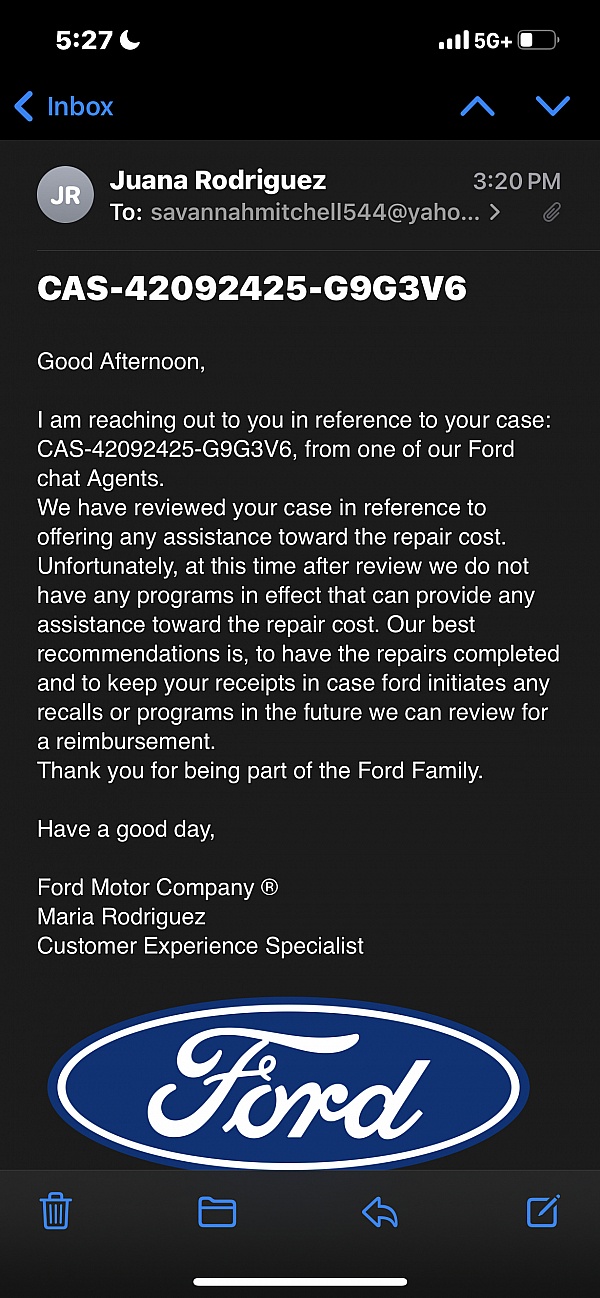
Task: Delete this email with trash icon
Action: (x=54, y=1211)
